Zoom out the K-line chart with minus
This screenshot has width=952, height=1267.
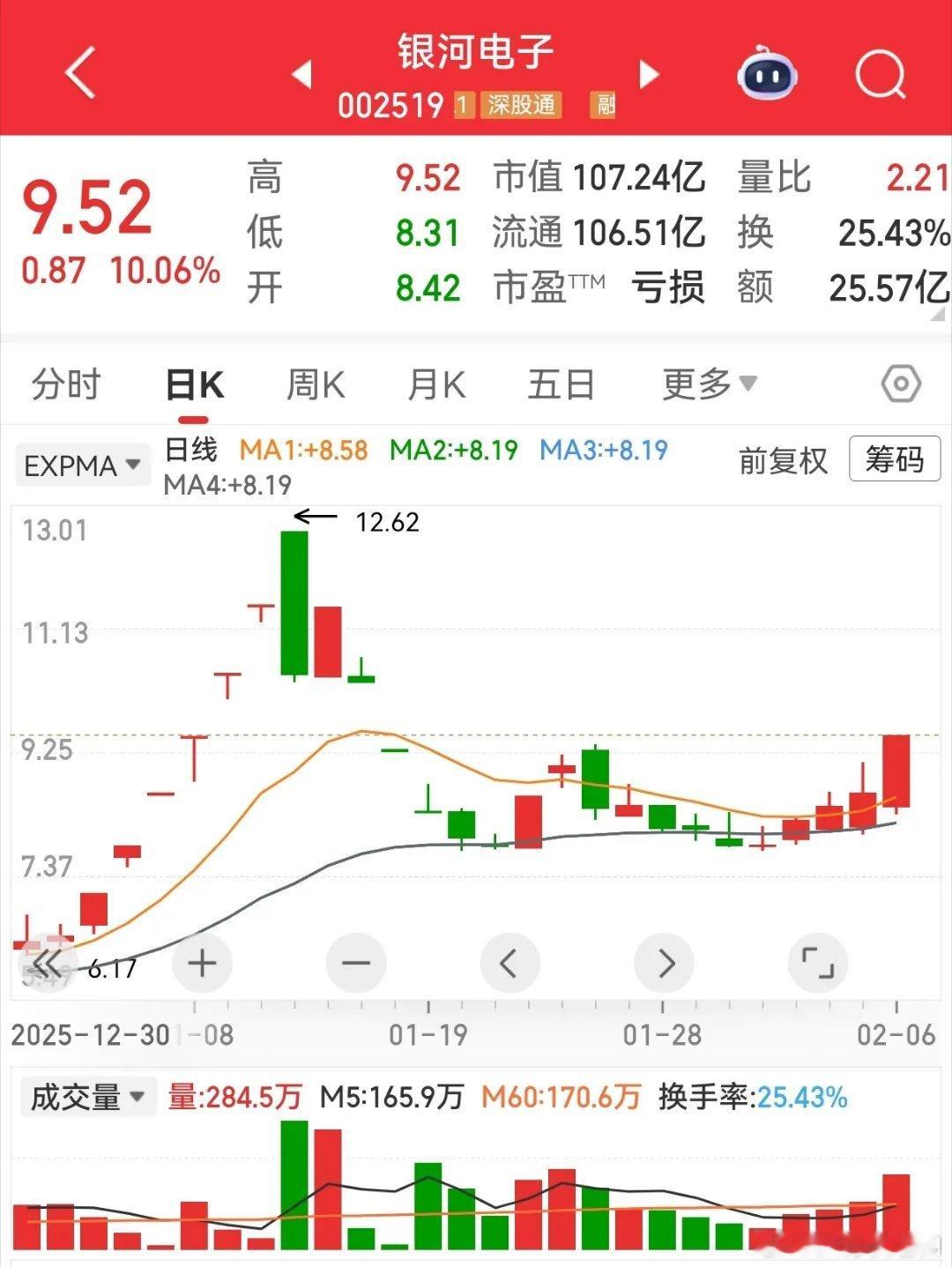click(356, 963)
